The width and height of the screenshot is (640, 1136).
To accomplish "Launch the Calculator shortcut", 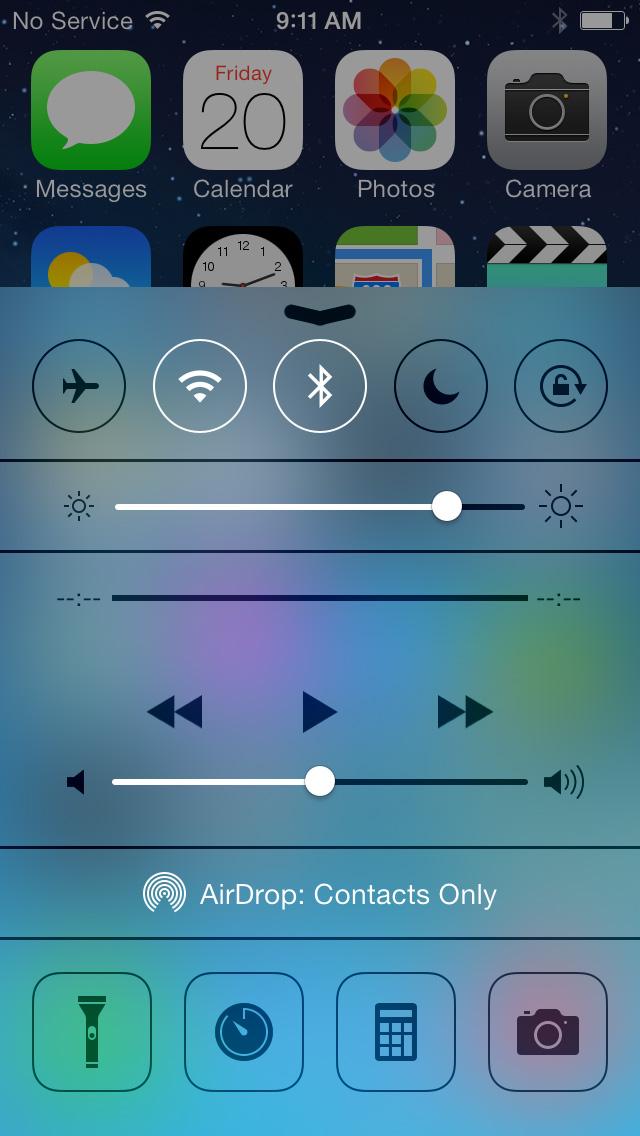I will click(x=396, y=1032).
